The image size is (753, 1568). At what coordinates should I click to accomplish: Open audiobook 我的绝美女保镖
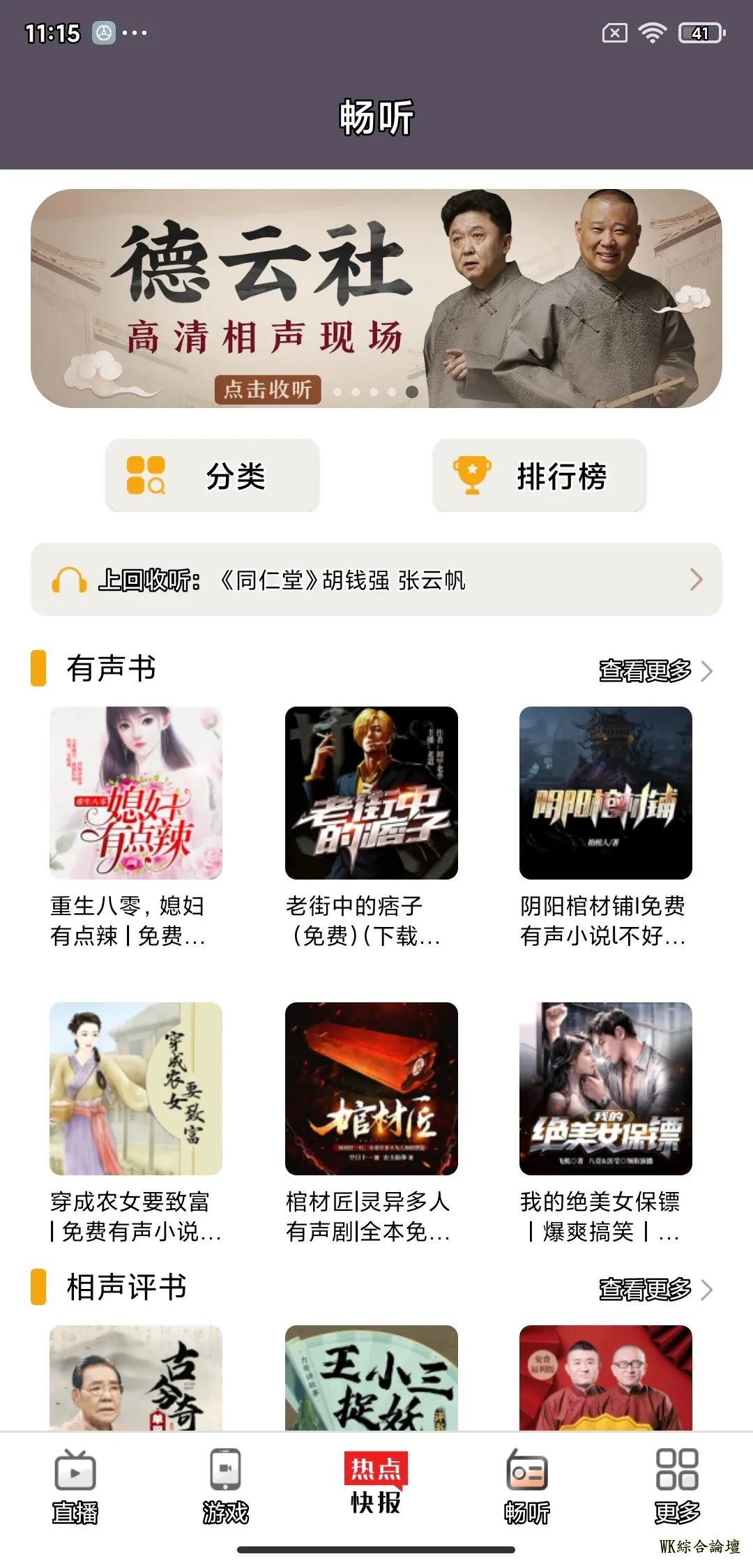coord(605,1089)
